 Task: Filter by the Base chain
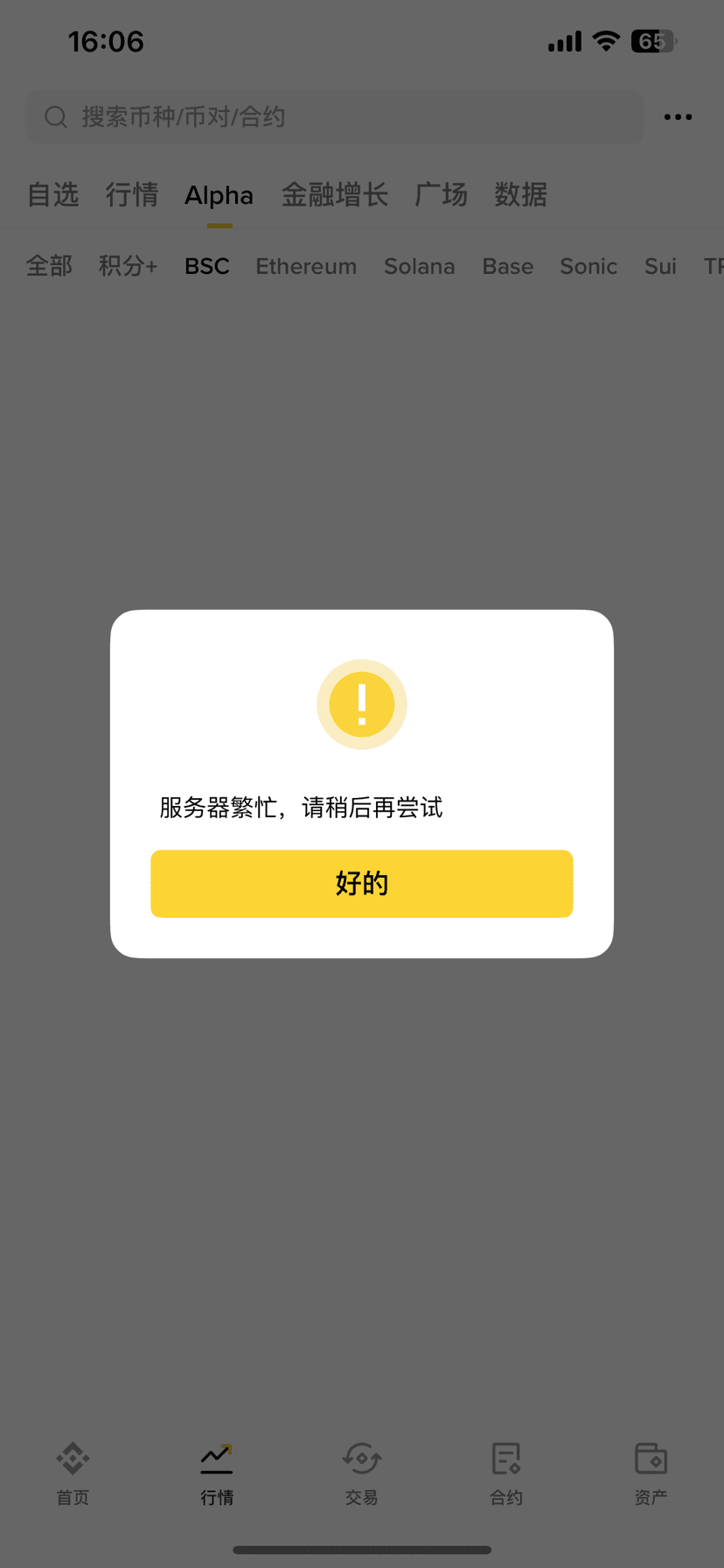click(507, 266)
